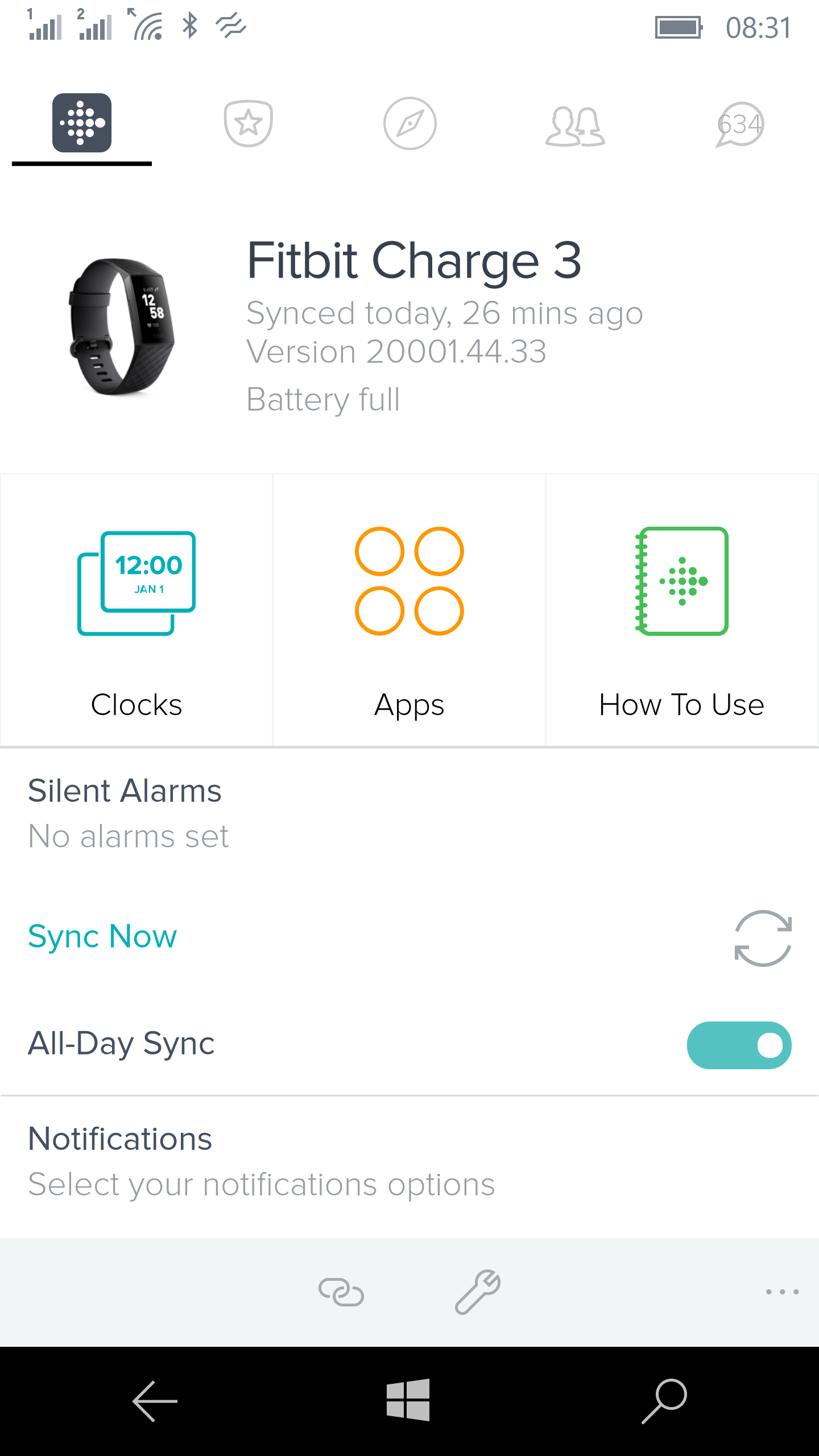Viewport: 819px width, 1456px height.
Task: Open the wrench settings icon
Action: 478,1290
